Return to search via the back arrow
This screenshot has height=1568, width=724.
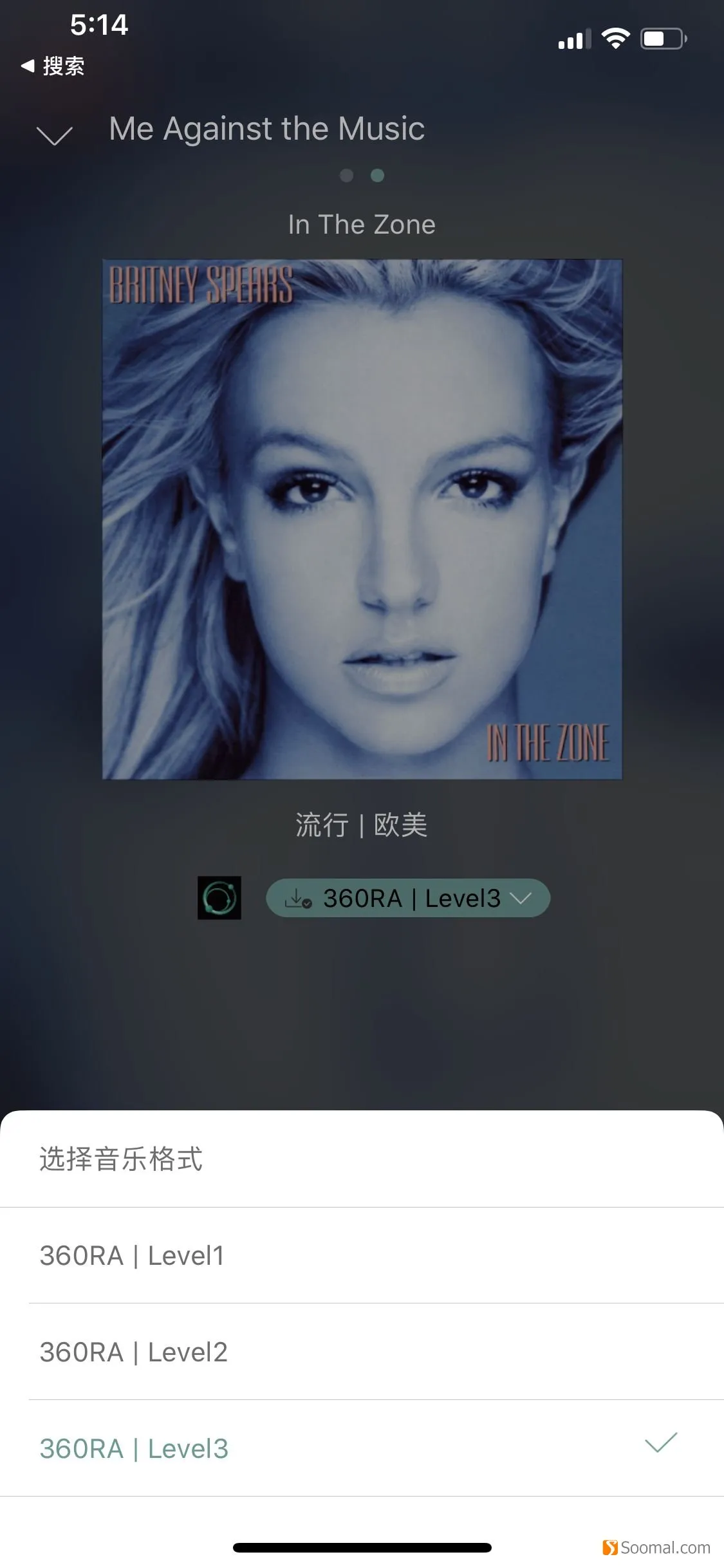click(x=53, y=66)
